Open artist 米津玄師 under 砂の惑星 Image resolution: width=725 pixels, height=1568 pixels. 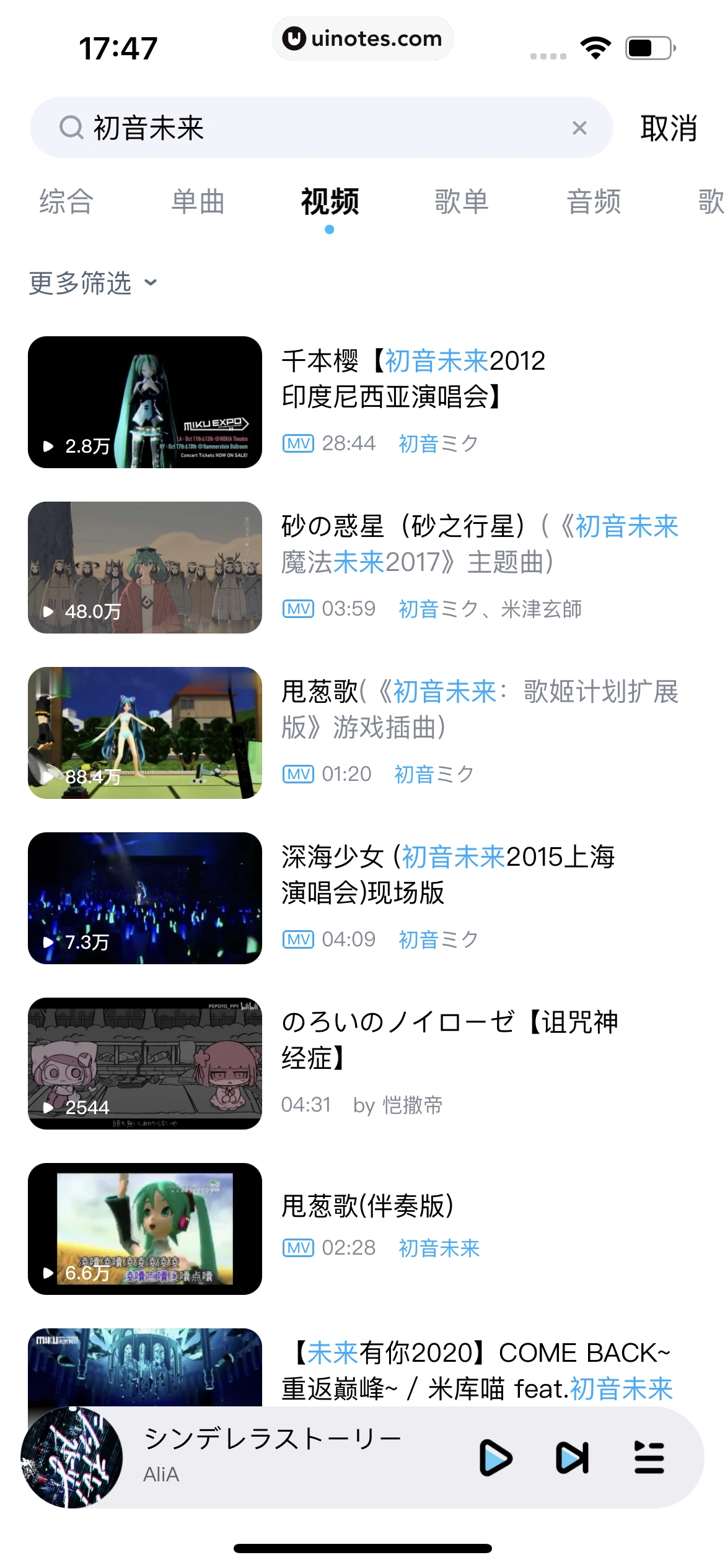(x=541, y=609)
